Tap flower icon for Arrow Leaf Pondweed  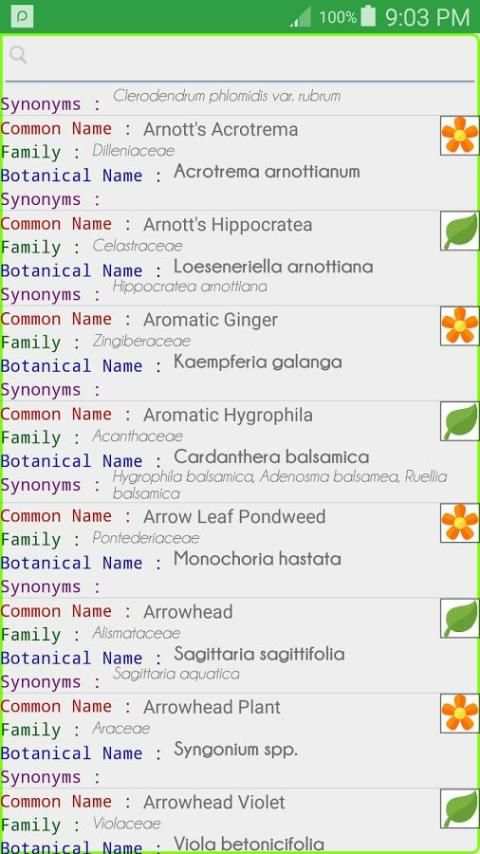tap(460, 523)
